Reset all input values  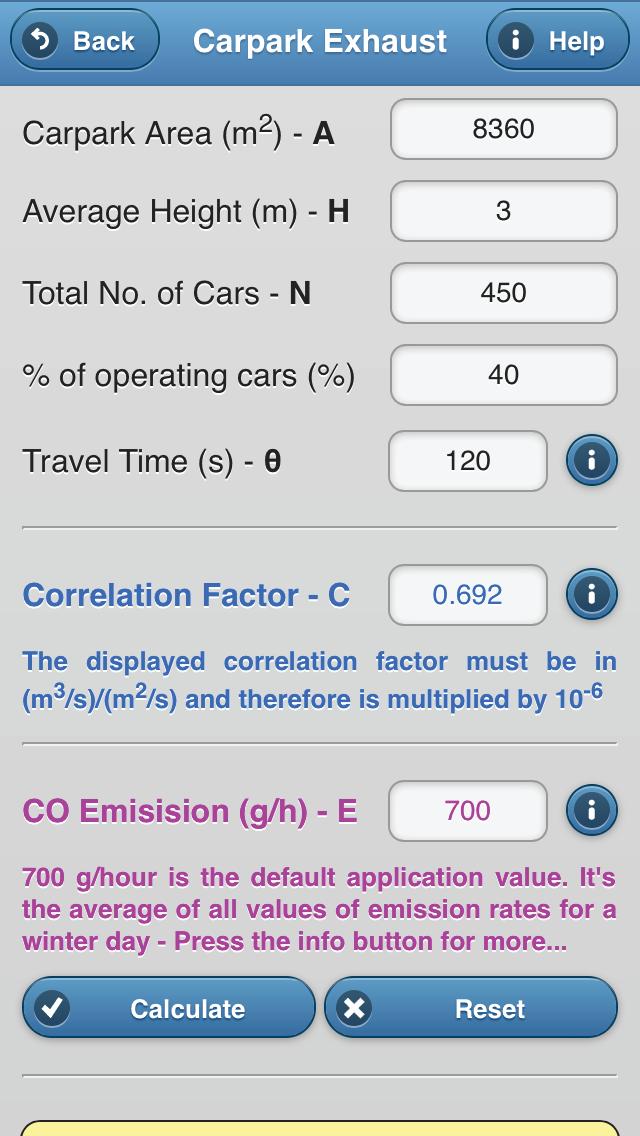470,1008
